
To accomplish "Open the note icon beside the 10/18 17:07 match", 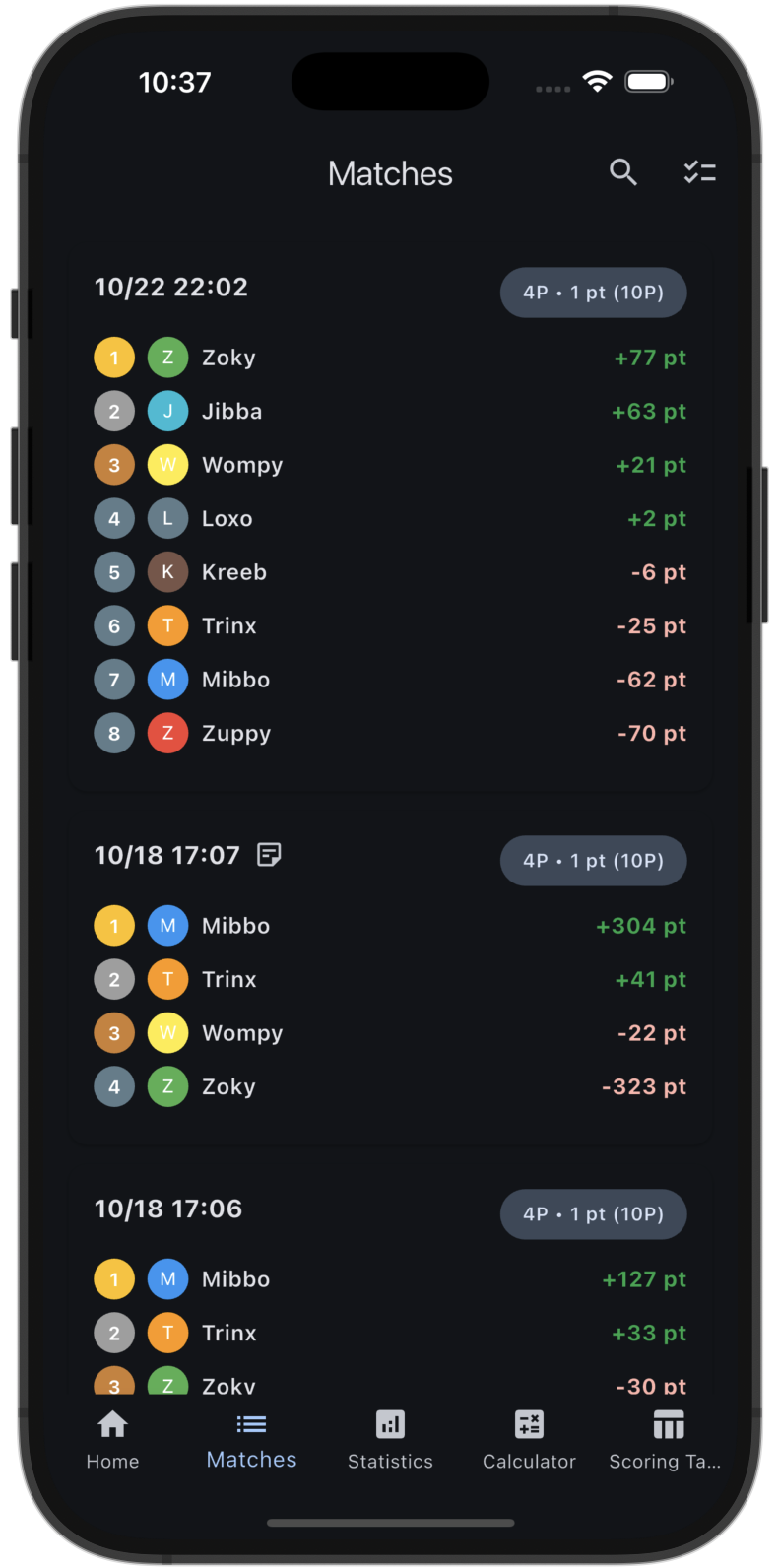I will (x=268, y=855).
